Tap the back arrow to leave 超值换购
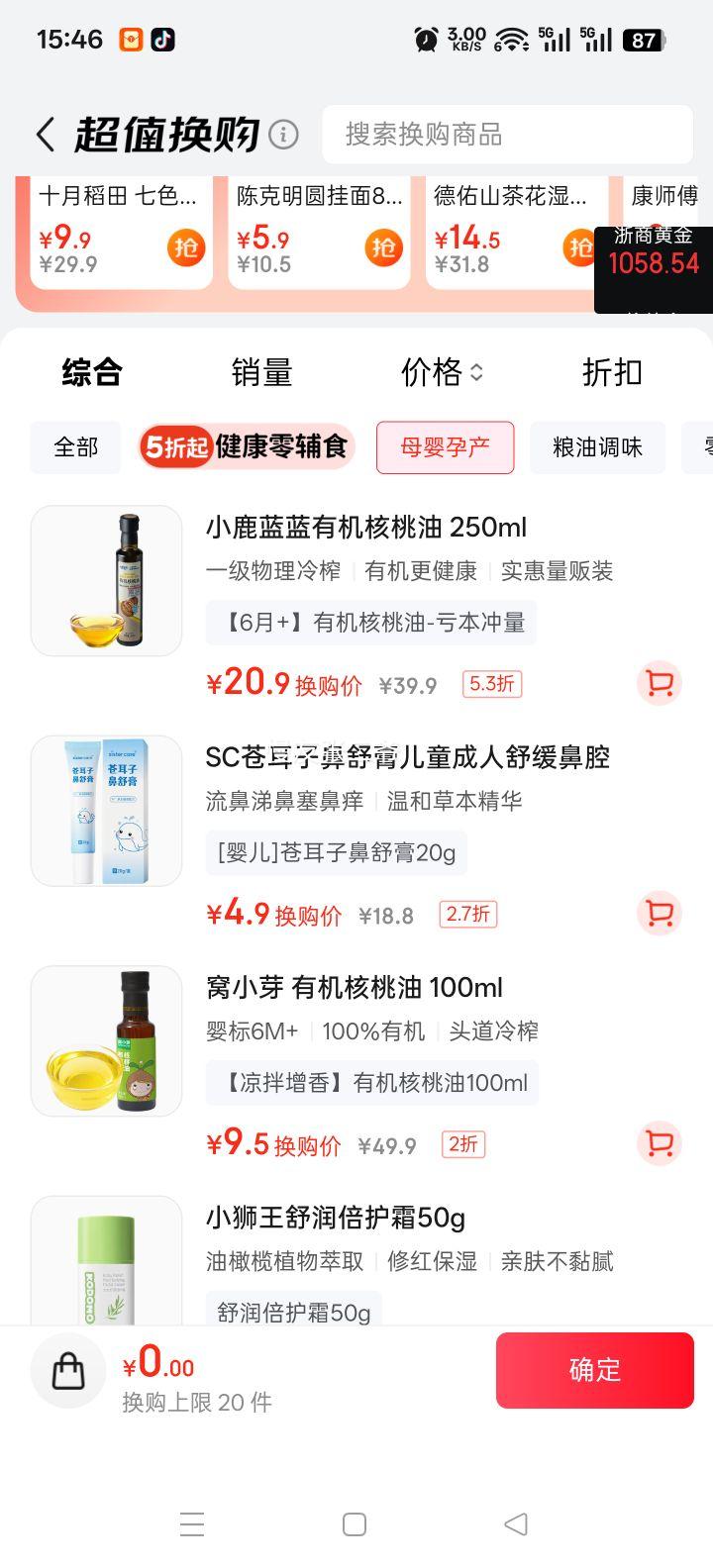The width and height of the screenshot is (713, 1568). point(44,134)
